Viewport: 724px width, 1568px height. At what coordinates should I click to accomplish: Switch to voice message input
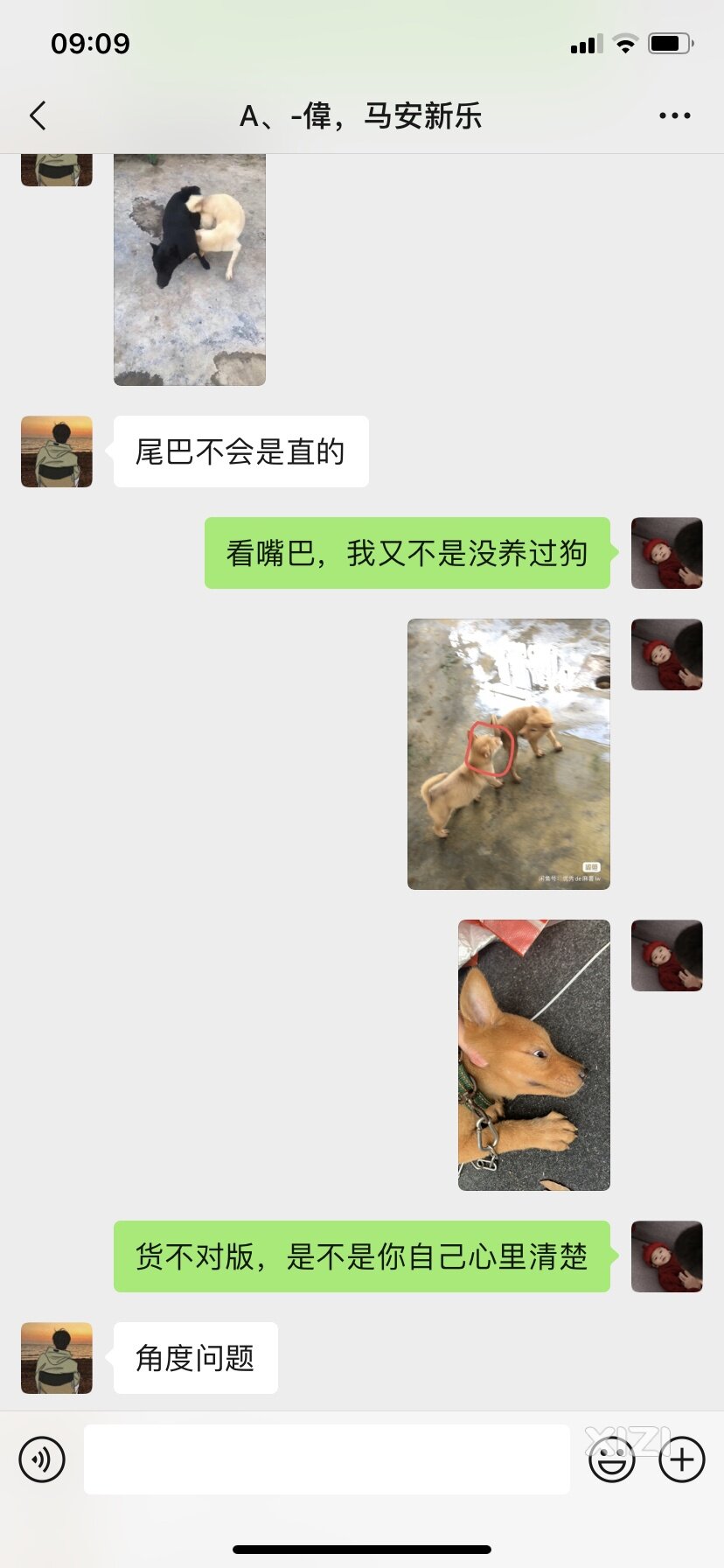click(x=42, y=1459)
